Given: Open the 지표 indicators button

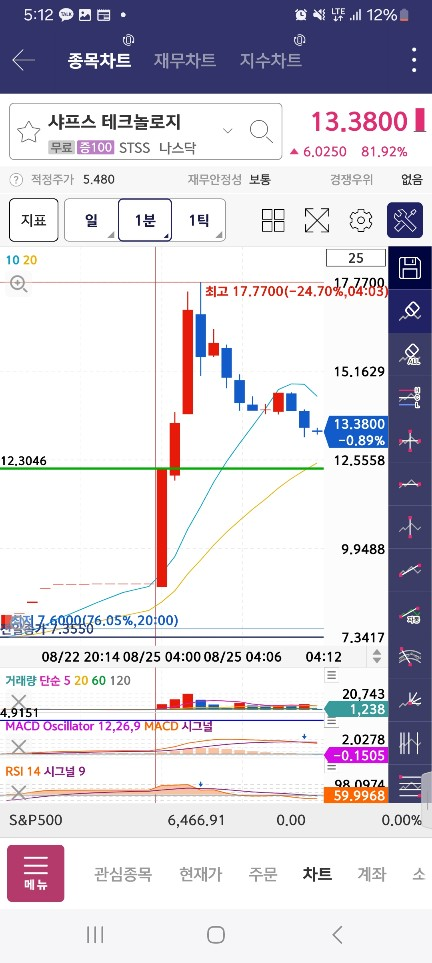Looking at the screenshot, I should coord(34,220).
